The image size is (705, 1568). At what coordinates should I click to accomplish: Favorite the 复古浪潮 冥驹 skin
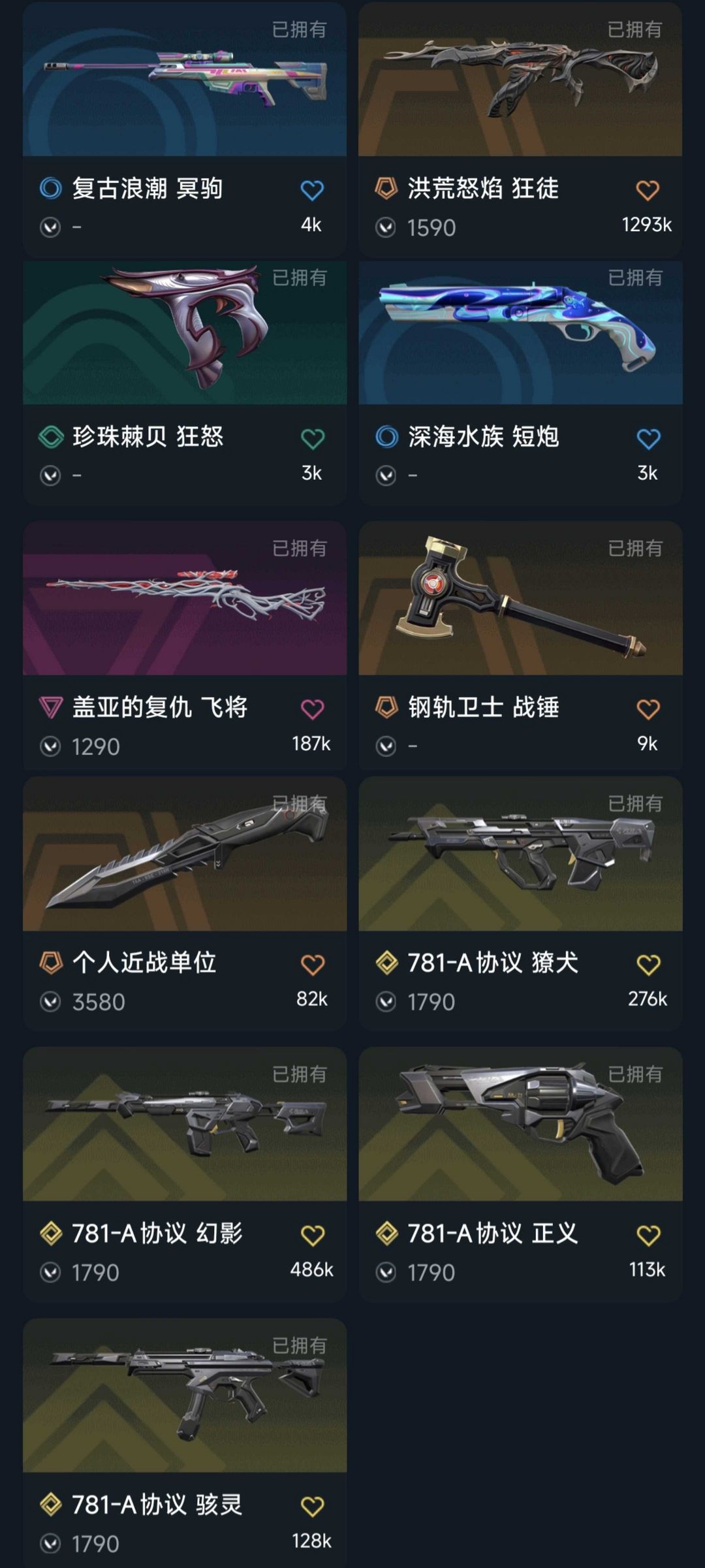pyautogui.click(x=312, y=190)
